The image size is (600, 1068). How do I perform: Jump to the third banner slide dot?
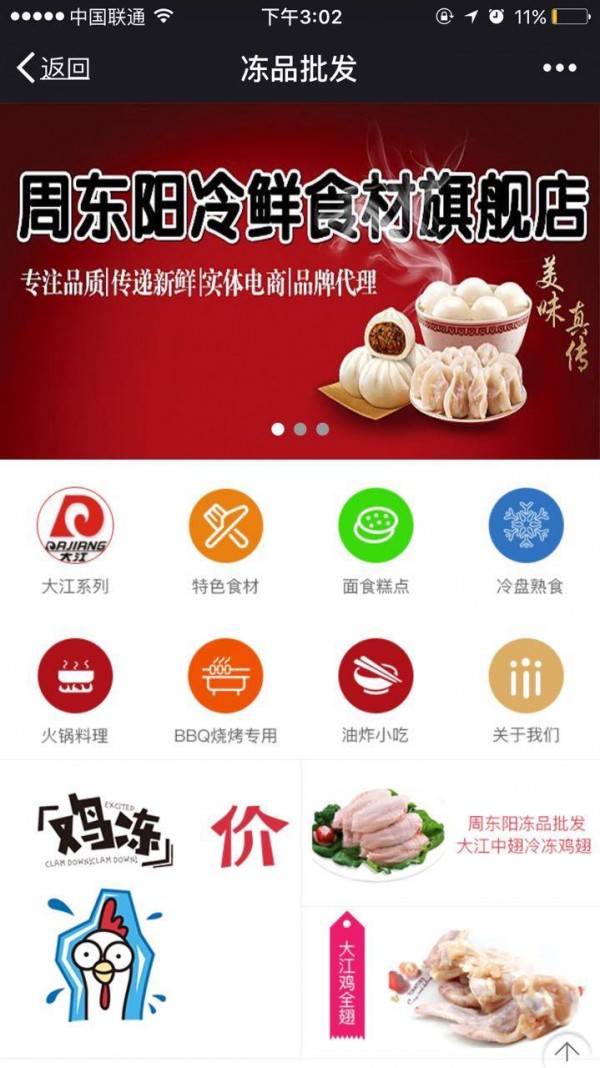322,429
